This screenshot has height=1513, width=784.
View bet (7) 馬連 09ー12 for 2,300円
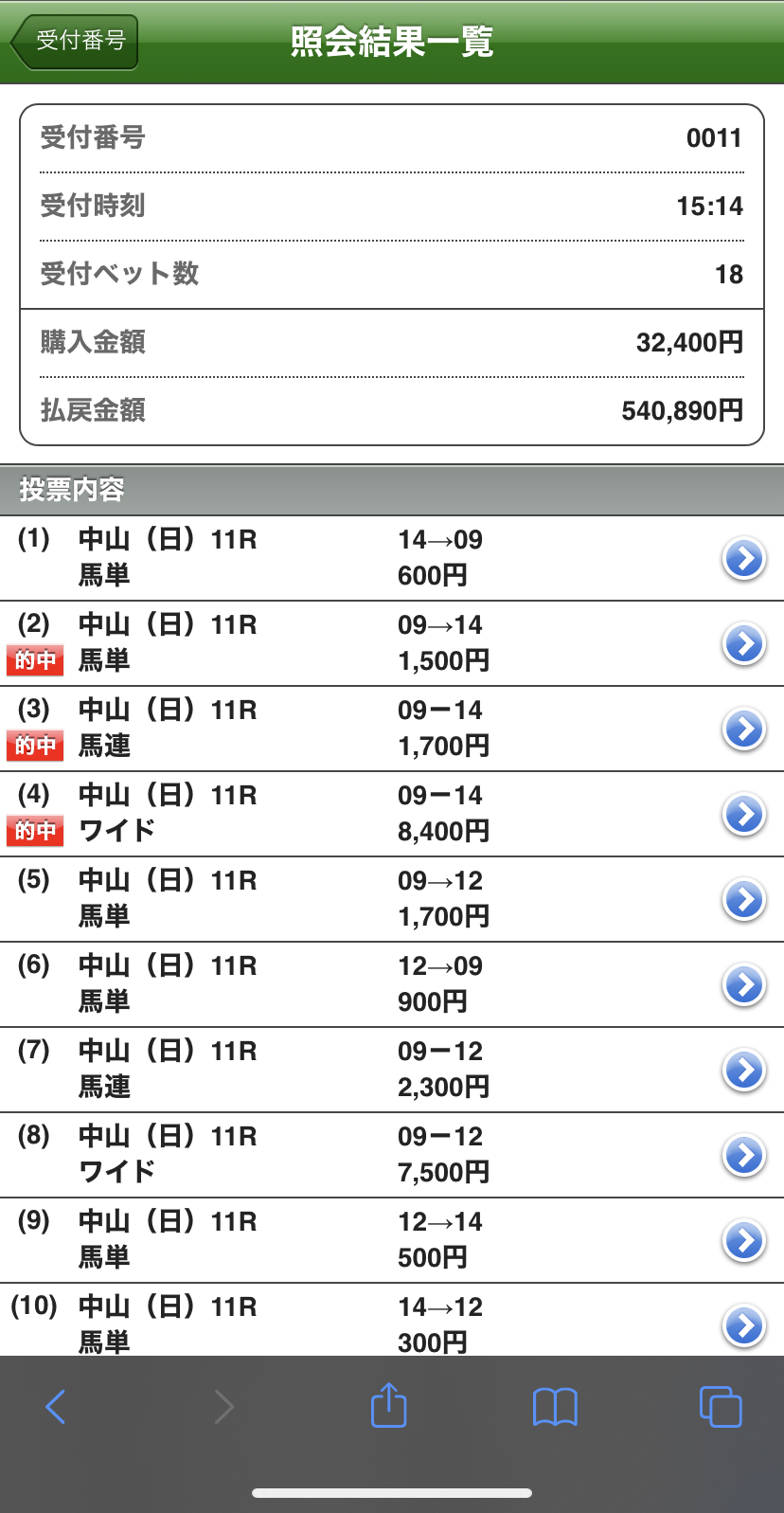392,1070
